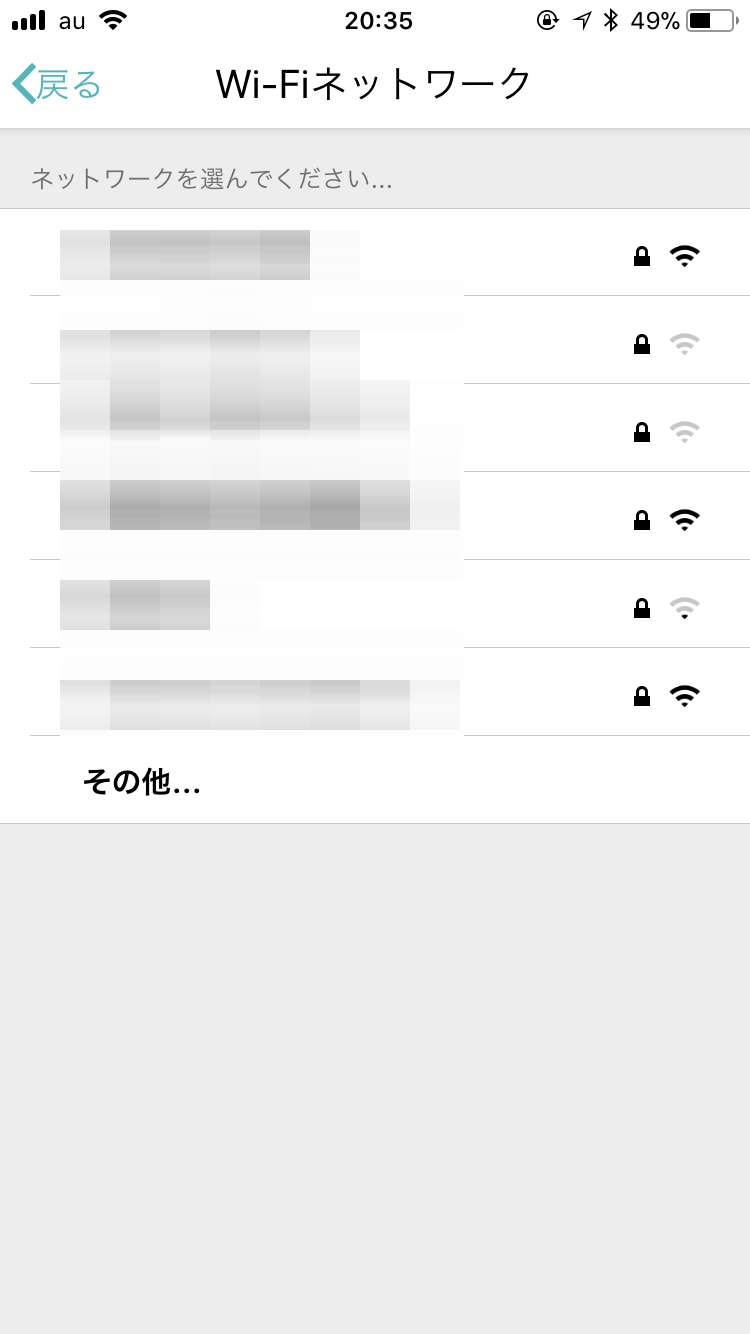Select the last network above その他…
Viewport: 750px width, 1334px height.
click(x=375, y=694)
